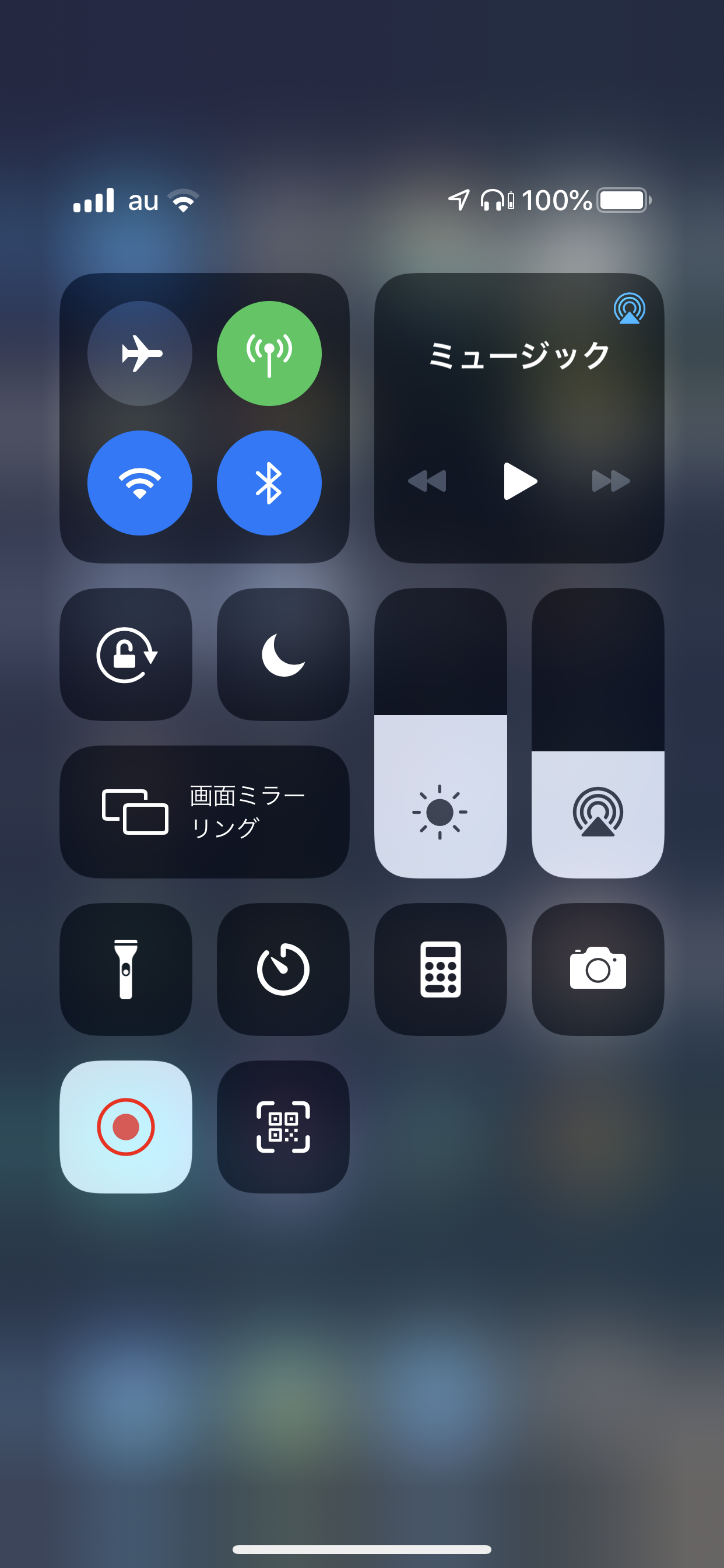Tap the volume slider
Viewport: 724px width, 1568px height.
598,733
